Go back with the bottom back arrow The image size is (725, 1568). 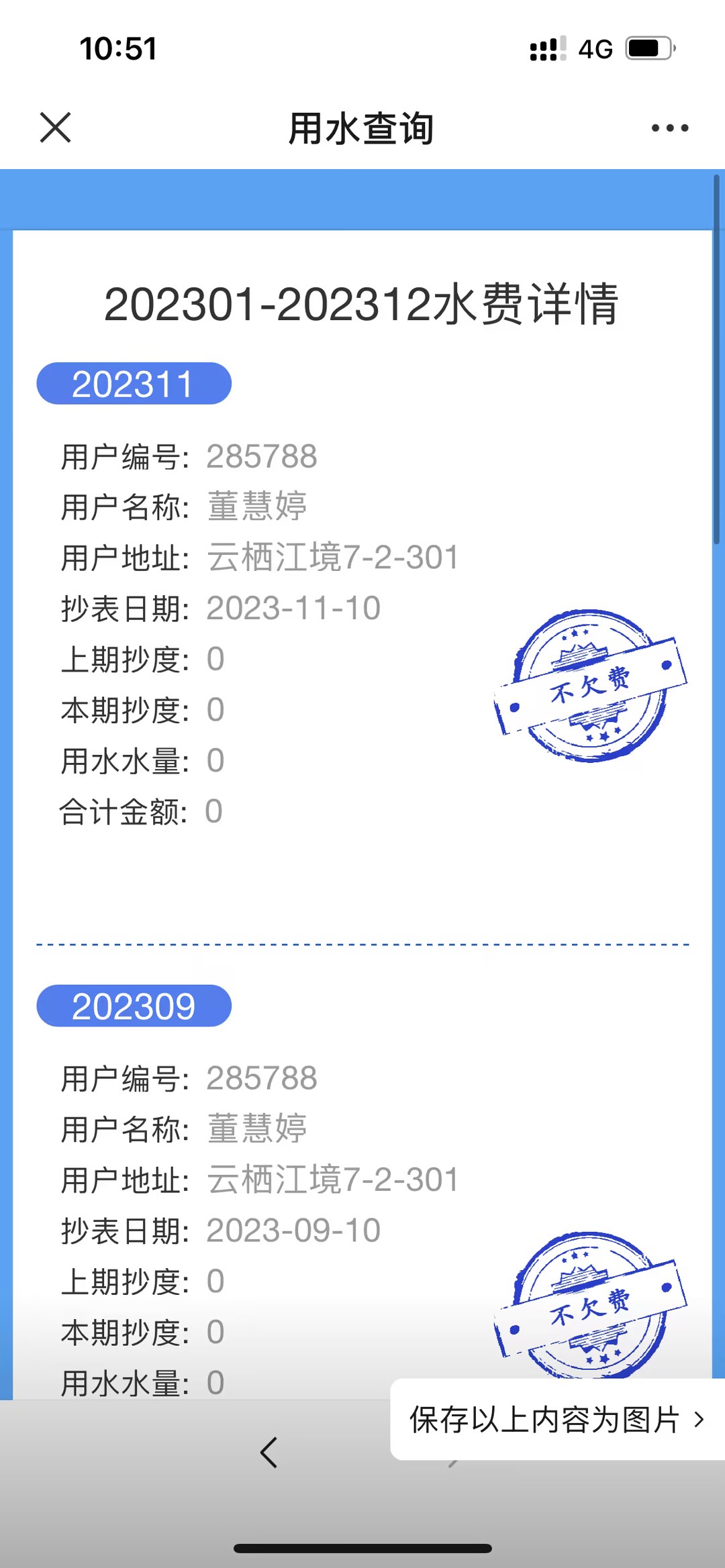click(x=269, y=1453)
